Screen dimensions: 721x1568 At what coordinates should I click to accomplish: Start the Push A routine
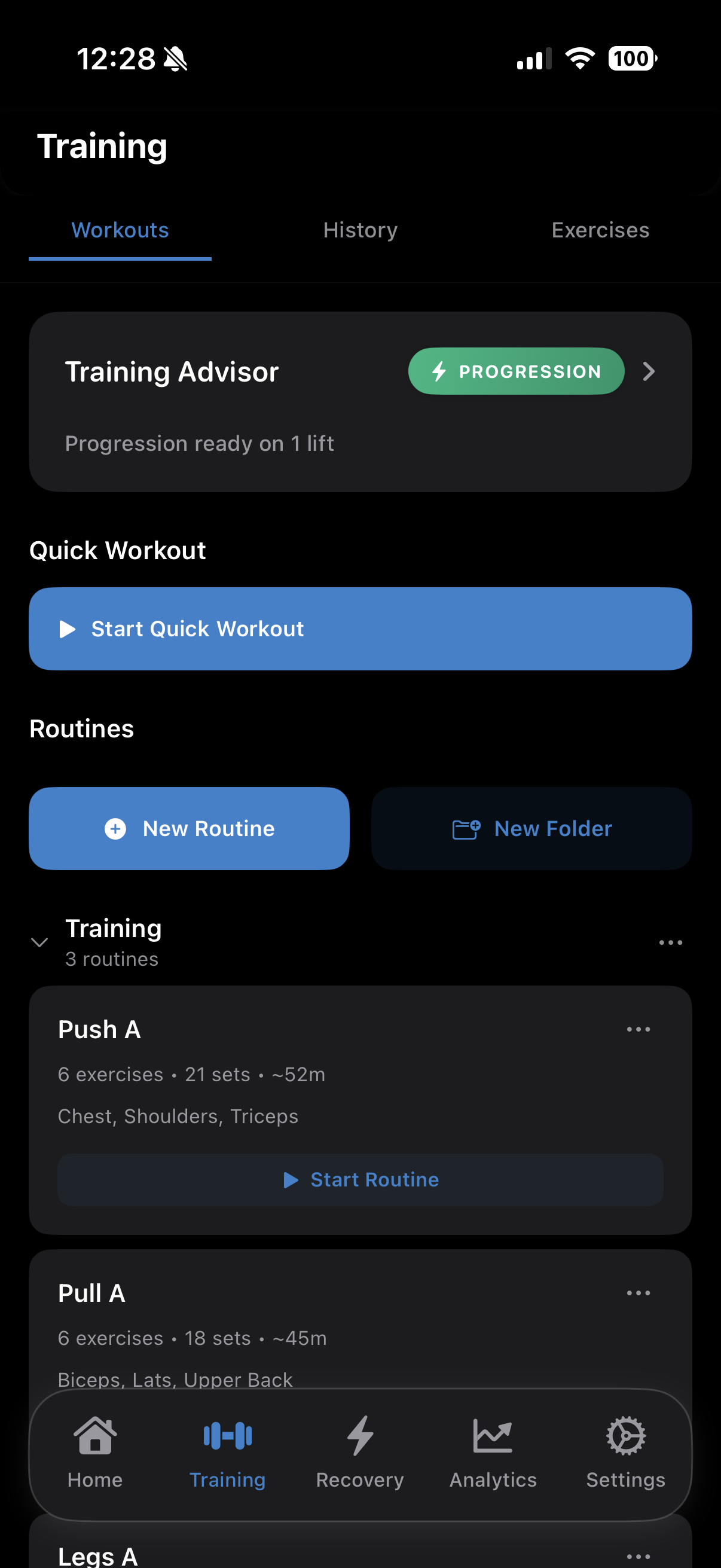[x=360, y=1180]
